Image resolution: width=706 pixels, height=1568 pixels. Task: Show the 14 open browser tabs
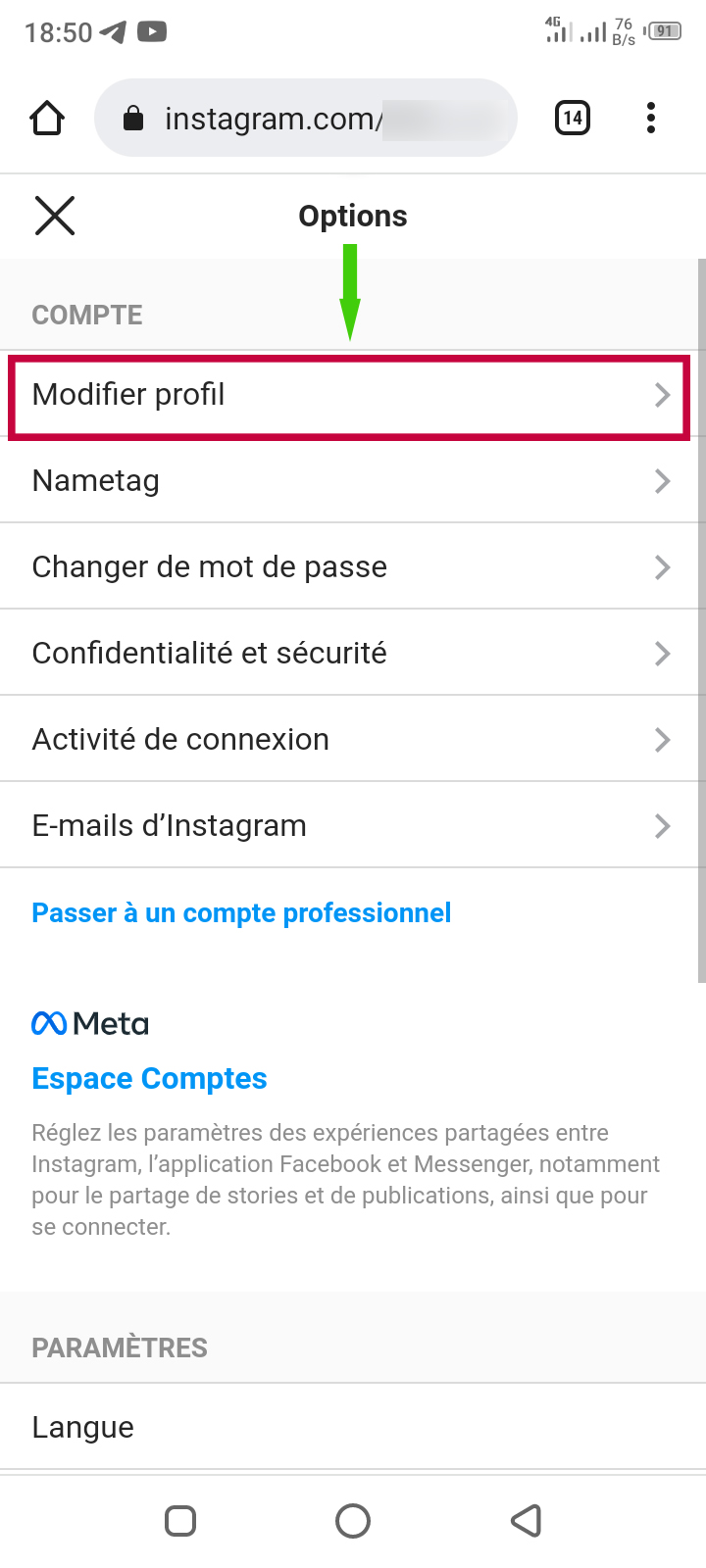pos(573,119)
